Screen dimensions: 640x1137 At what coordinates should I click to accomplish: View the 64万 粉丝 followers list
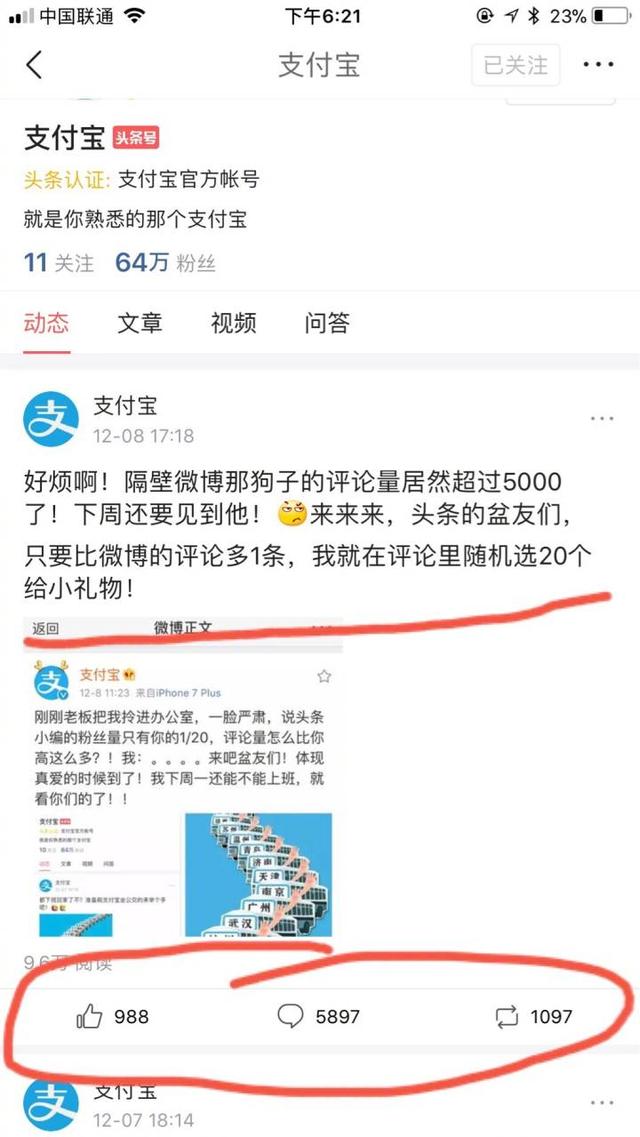pos(165,263)
